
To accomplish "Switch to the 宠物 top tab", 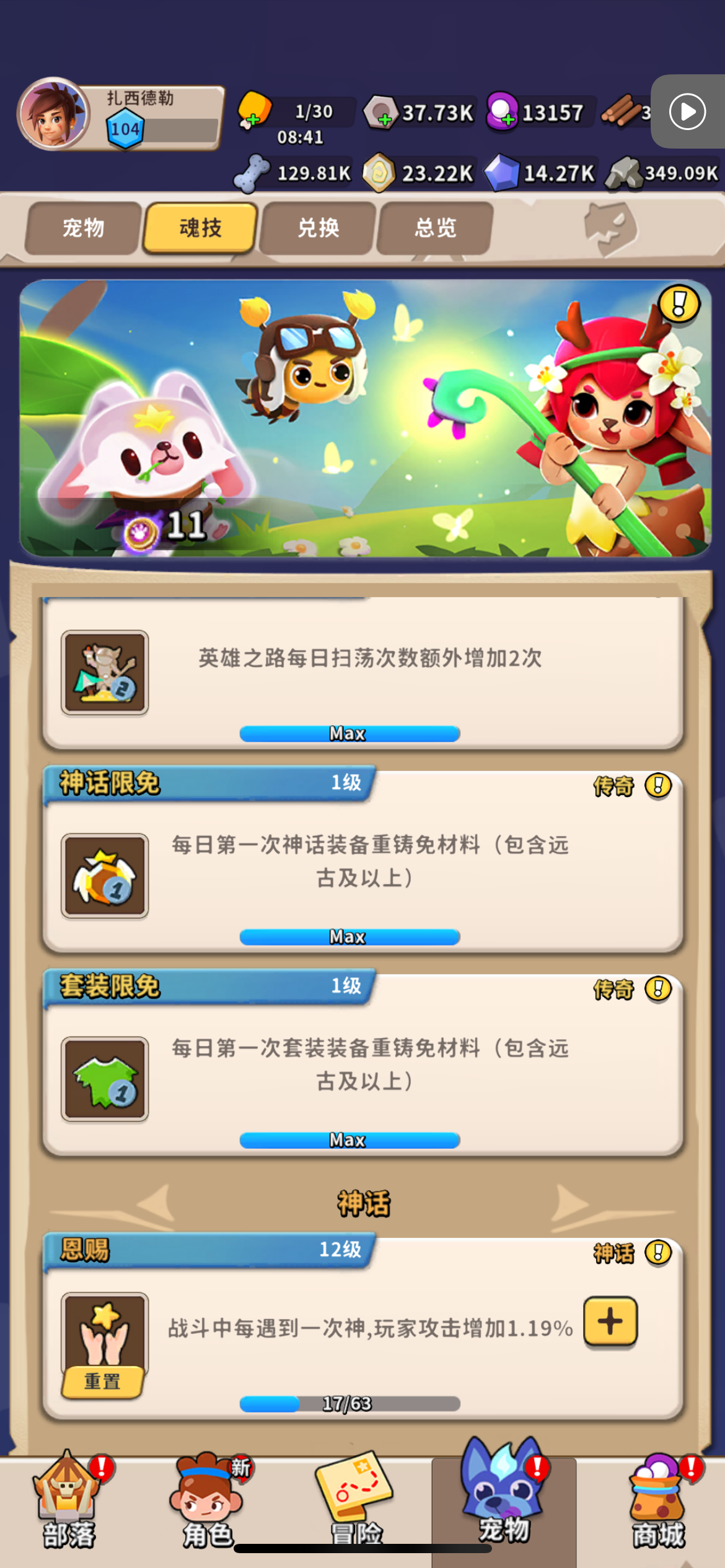I will (83, 228).
